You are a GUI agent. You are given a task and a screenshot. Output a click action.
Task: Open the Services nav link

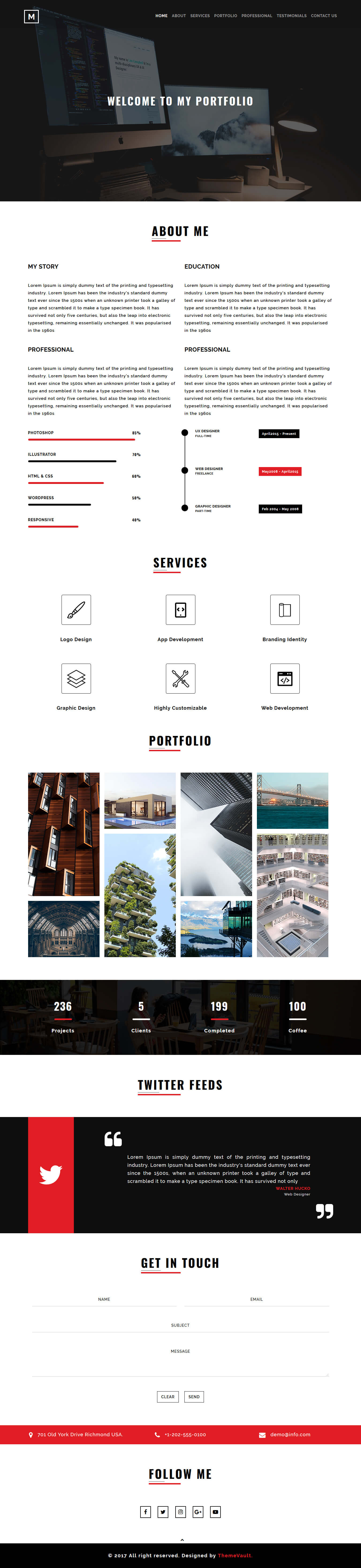tap(200, 16)
